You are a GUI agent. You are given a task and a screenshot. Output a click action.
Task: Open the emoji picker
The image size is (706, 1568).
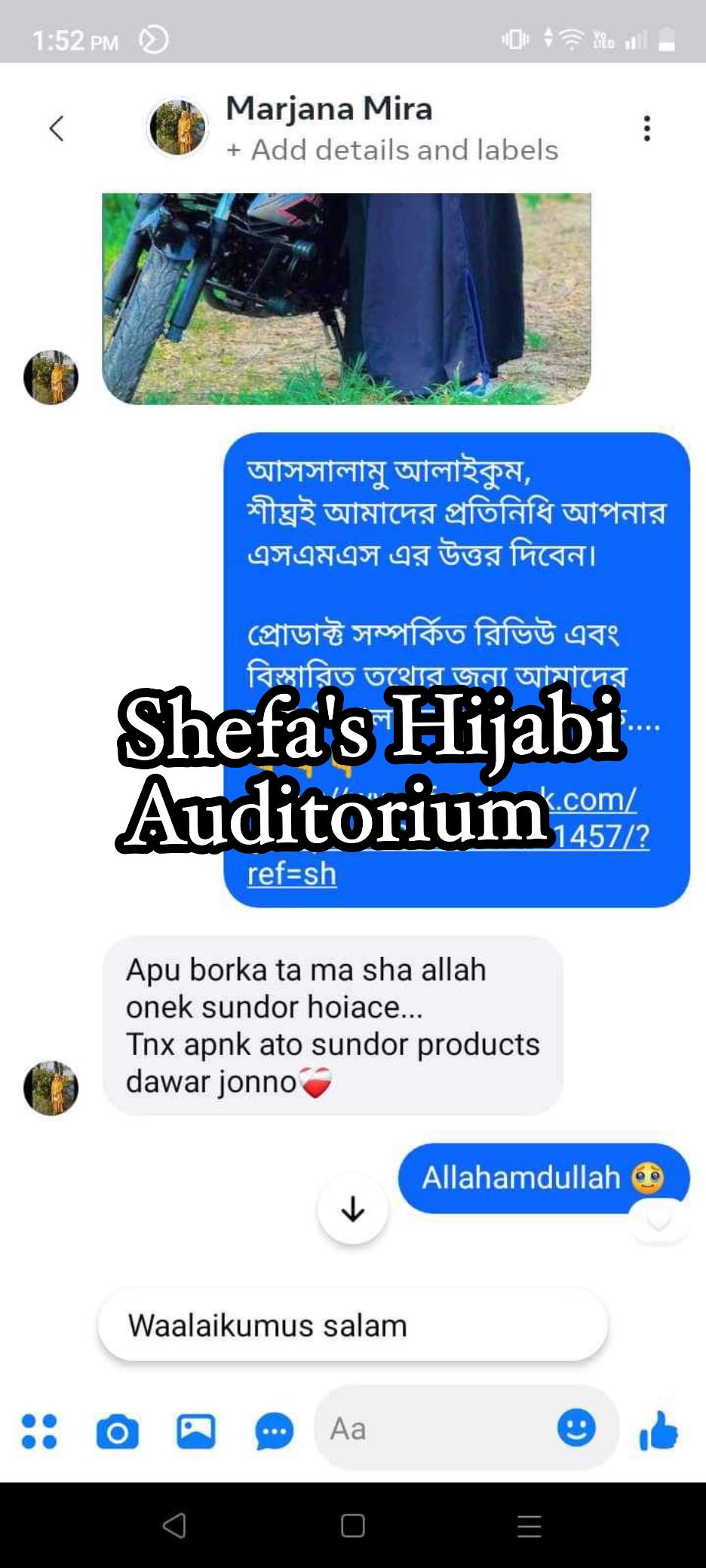tap(576, 1428)
